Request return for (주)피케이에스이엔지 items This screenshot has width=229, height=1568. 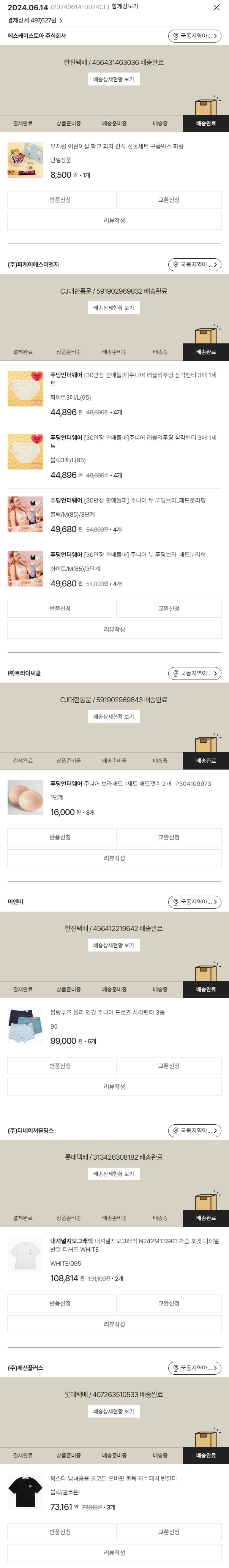pos(60,609)
